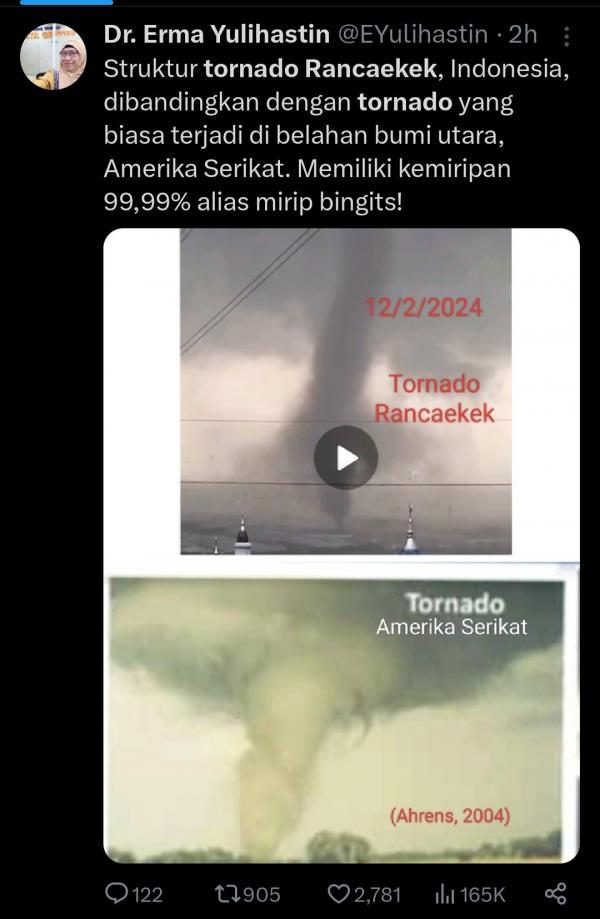Open Dr. Erma Yulihastin's profile picture
600x919 pixels.
tap(53, 57)
